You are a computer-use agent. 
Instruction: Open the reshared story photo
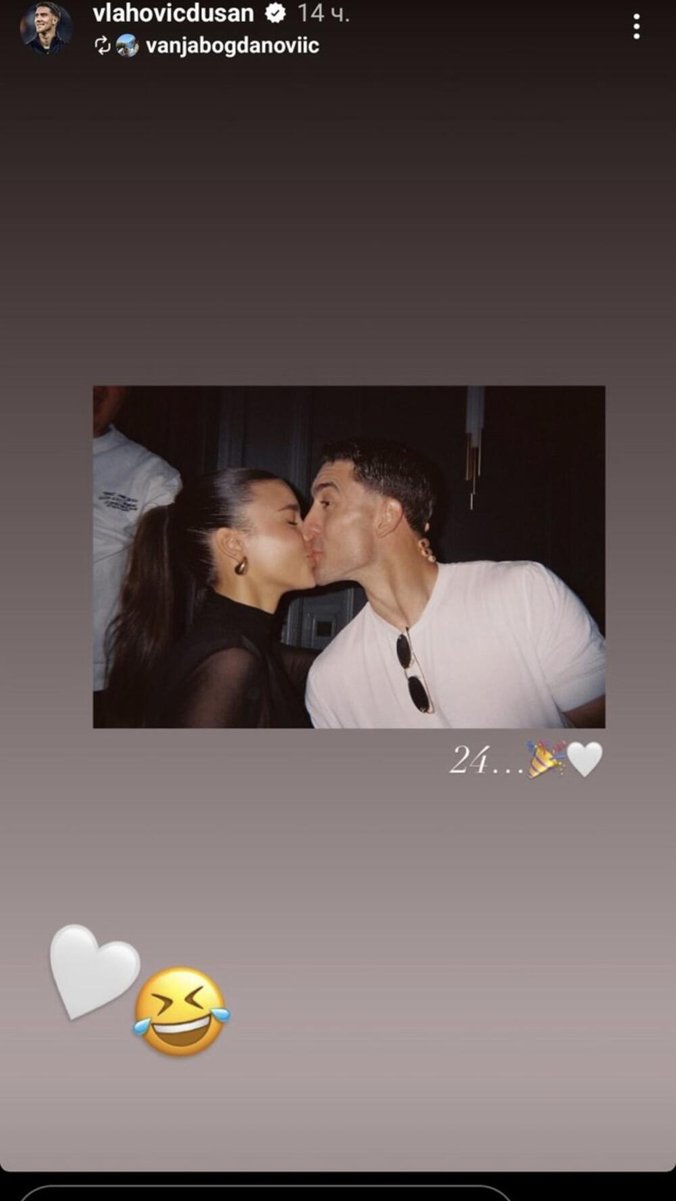coord(349,556)
